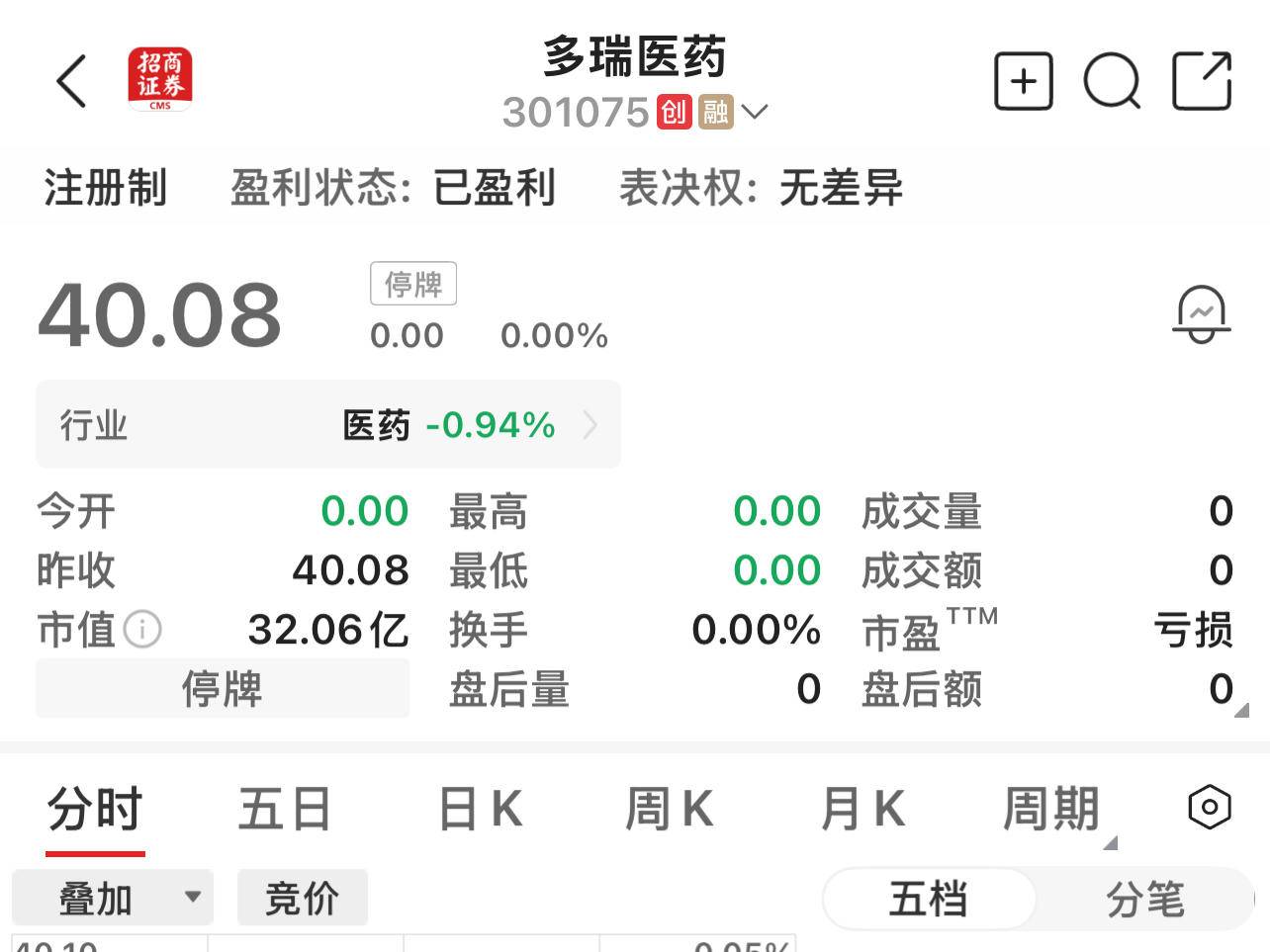1270x952 pixels.
Task: Switch to the 分时 chart tab
Action: 95,810
